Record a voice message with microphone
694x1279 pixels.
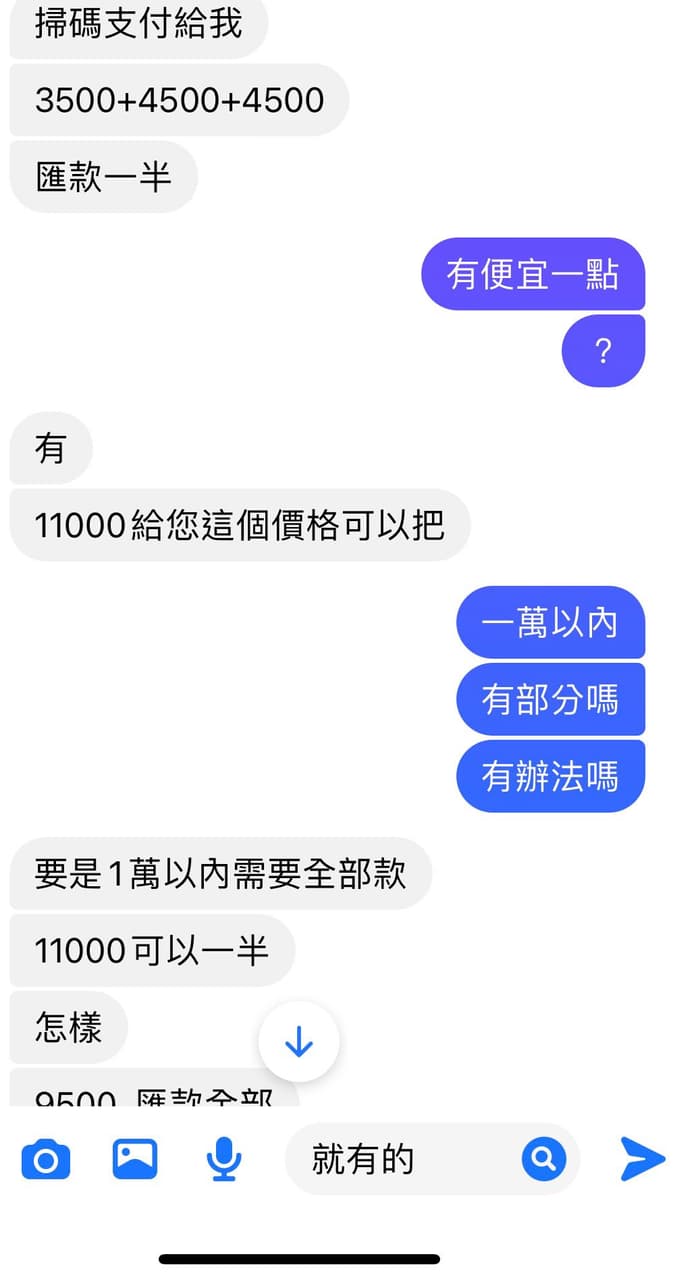click(x=224, y=1160)
